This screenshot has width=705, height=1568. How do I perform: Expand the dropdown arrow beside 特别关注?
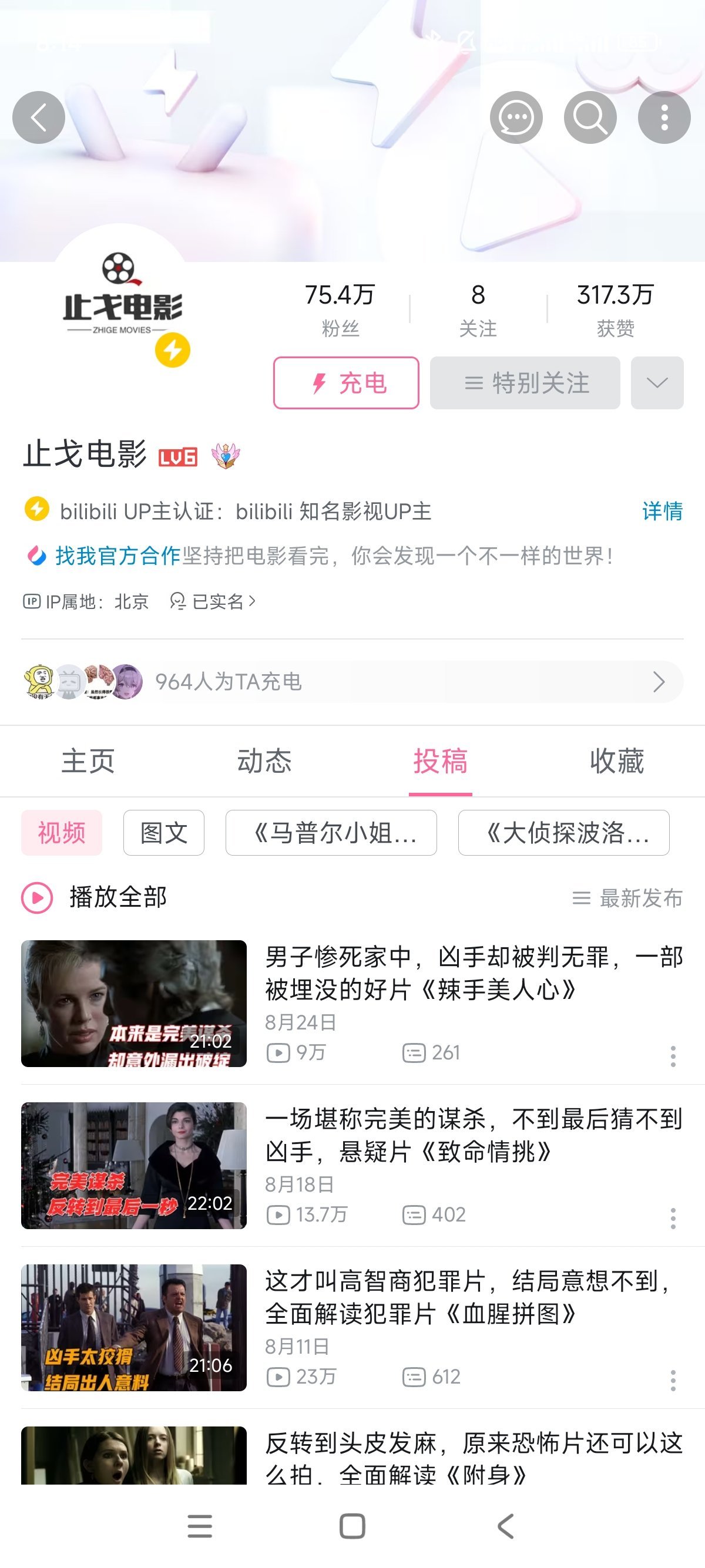(x=657, y=383)
